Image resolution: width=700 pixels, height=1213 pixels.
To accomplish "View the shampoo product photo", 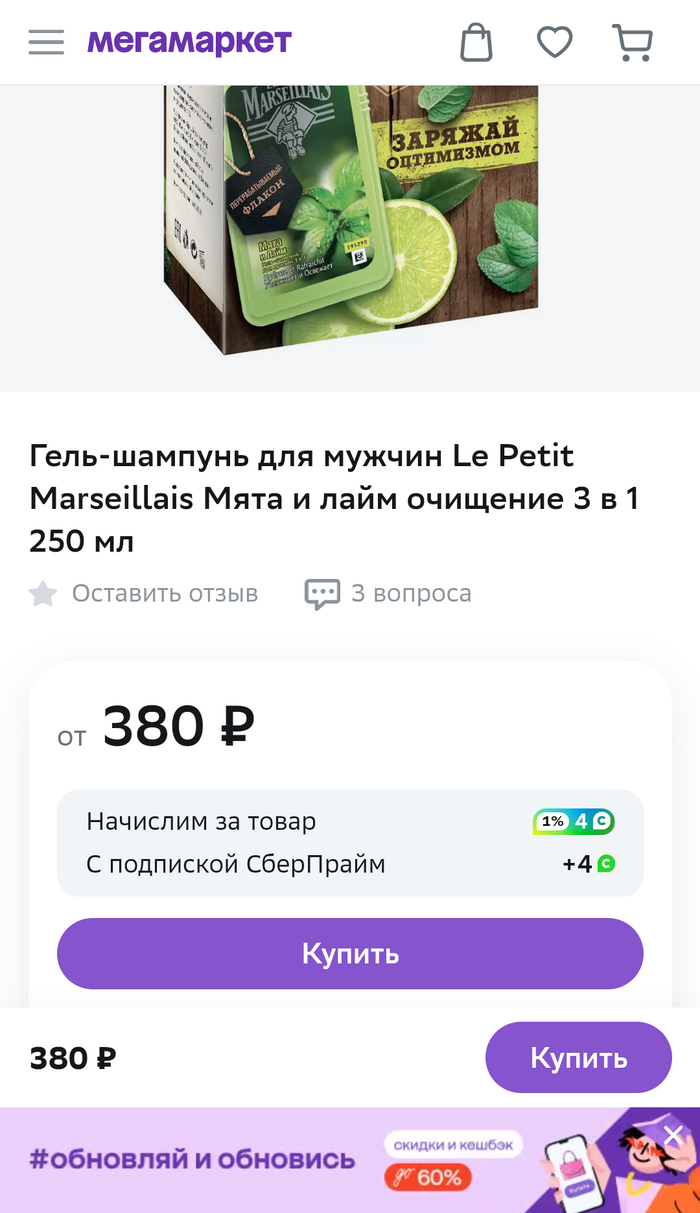I will (350, 220).
